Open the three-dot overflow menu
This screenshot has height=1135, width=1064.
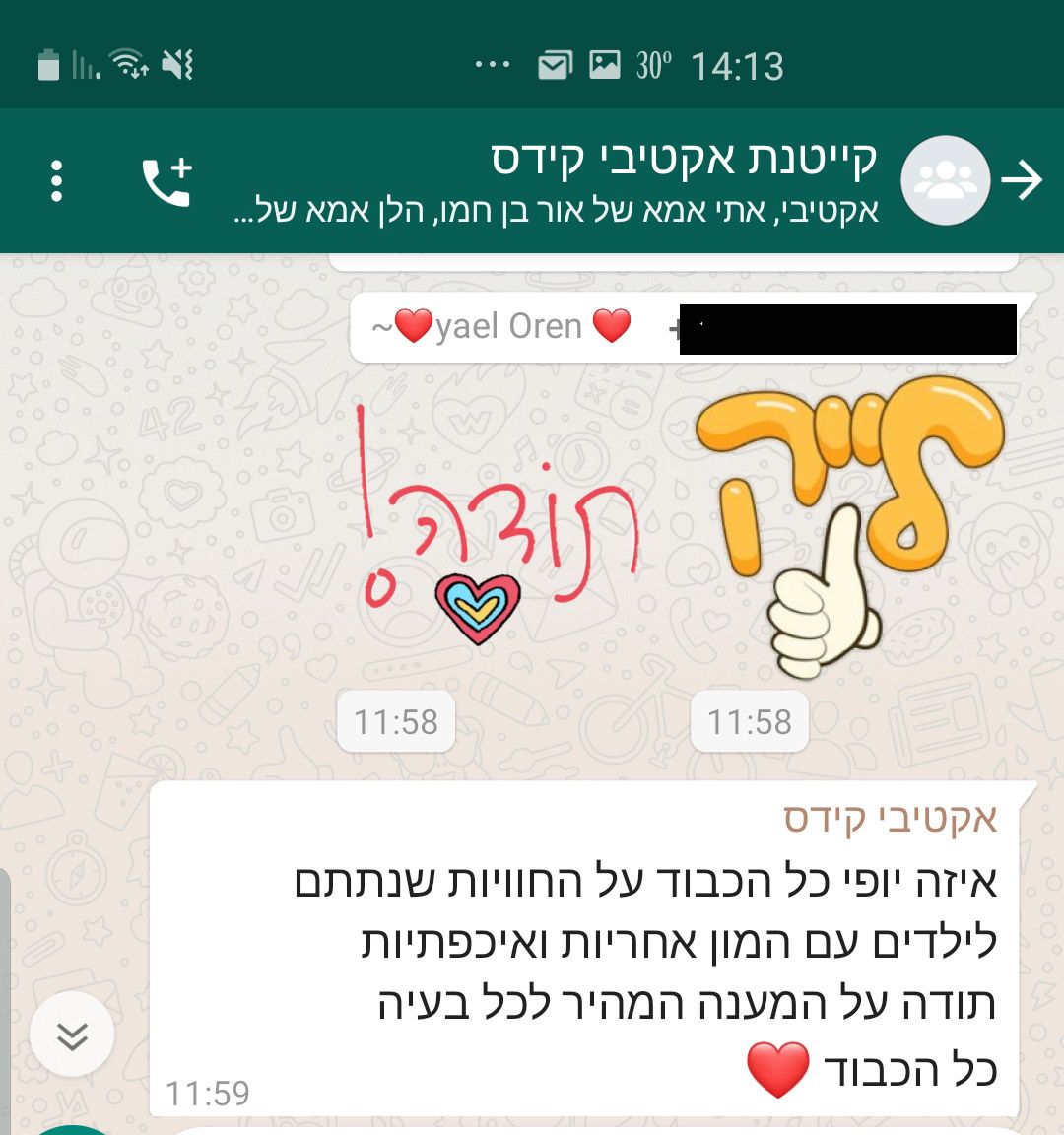click(56, 181)
